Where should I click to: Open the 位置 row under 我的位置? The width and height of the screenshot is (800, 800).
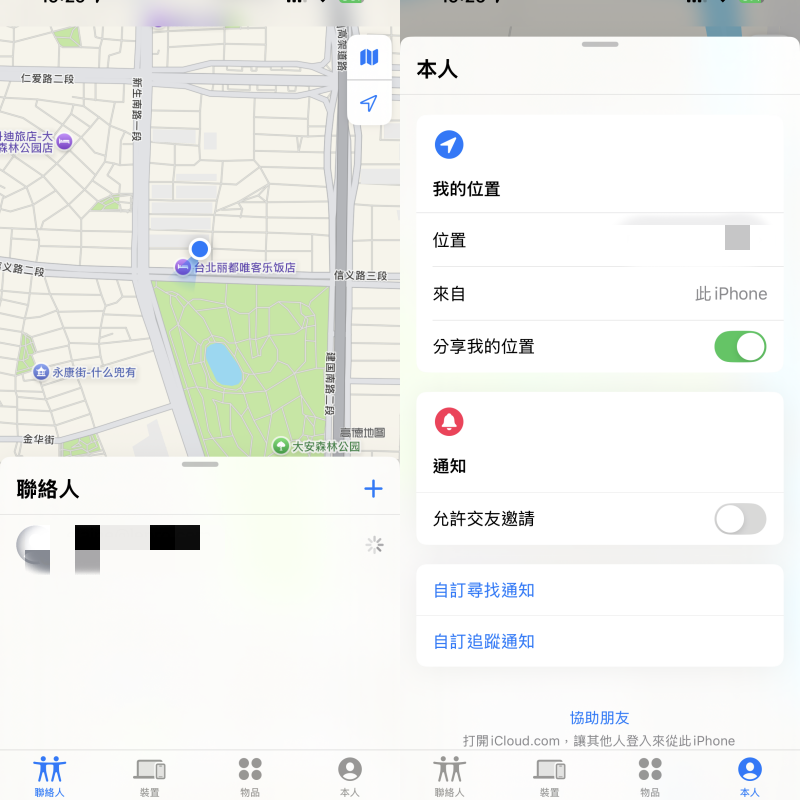[x=599, y=240]
